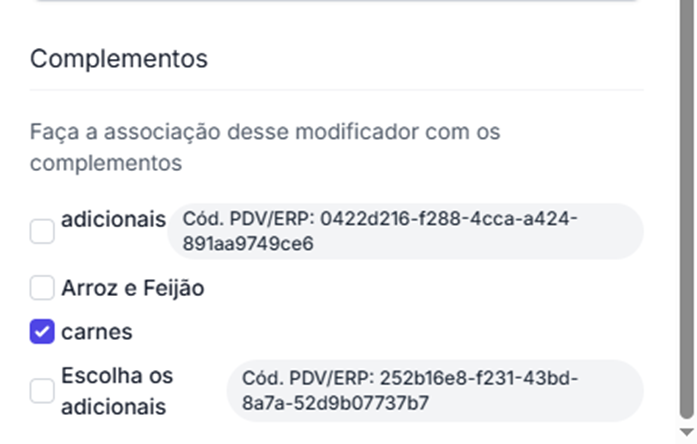This screenshot has width=697, height=444.
Task: Uncheck the carnes checkbox
Action: [x=42, y=332]
